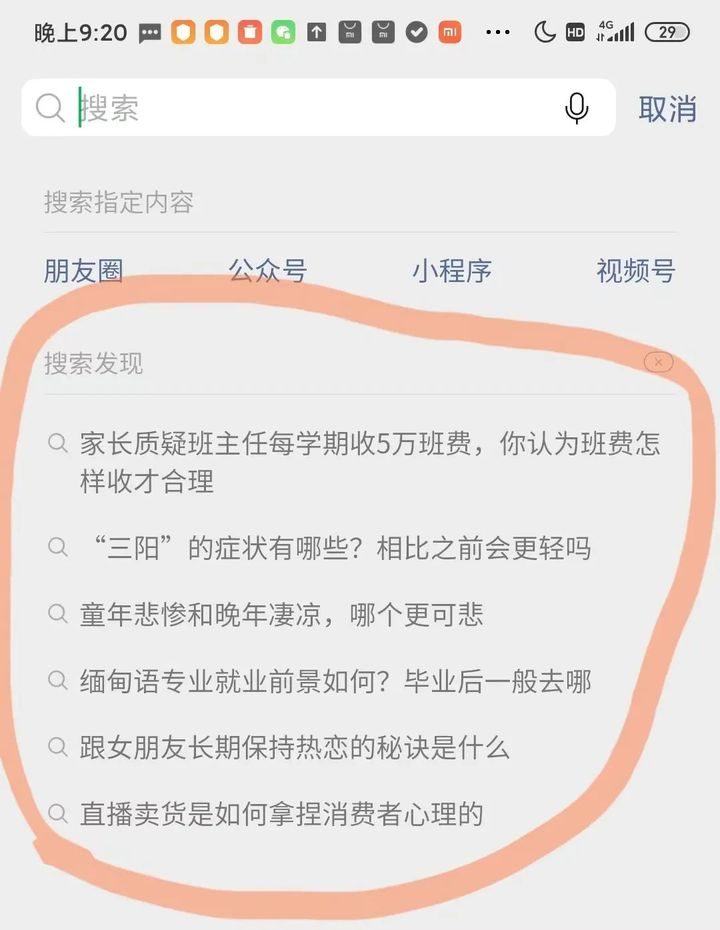Dismiss the 搜索发现 section
720x930 pixels.
coord(658,362)
